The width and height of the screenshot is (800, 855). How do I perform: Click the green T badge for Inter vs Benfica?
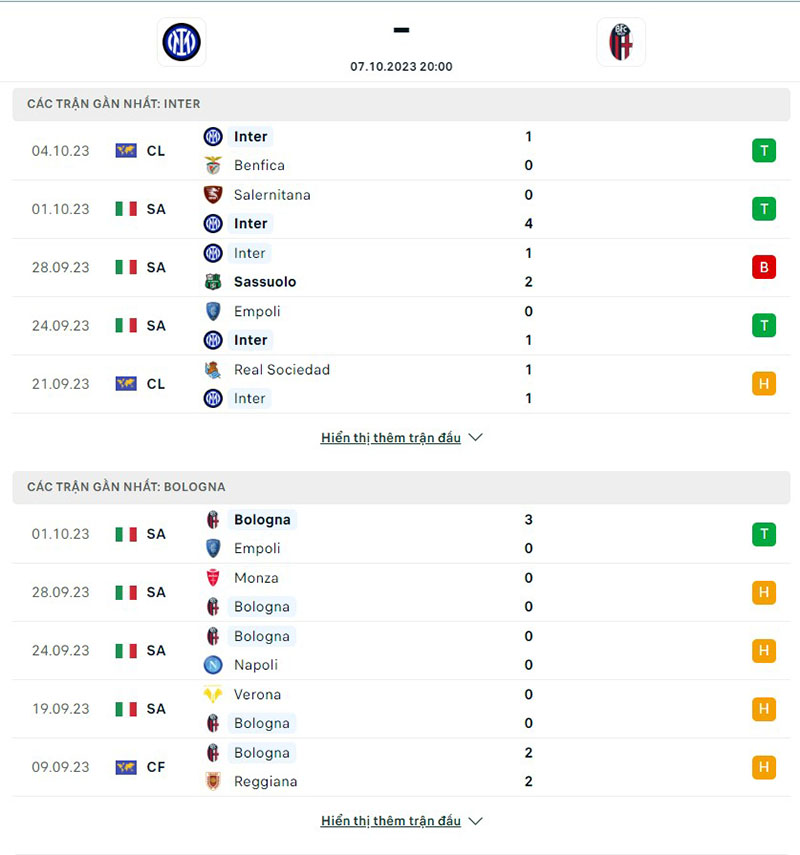click(x=764, y=150)
